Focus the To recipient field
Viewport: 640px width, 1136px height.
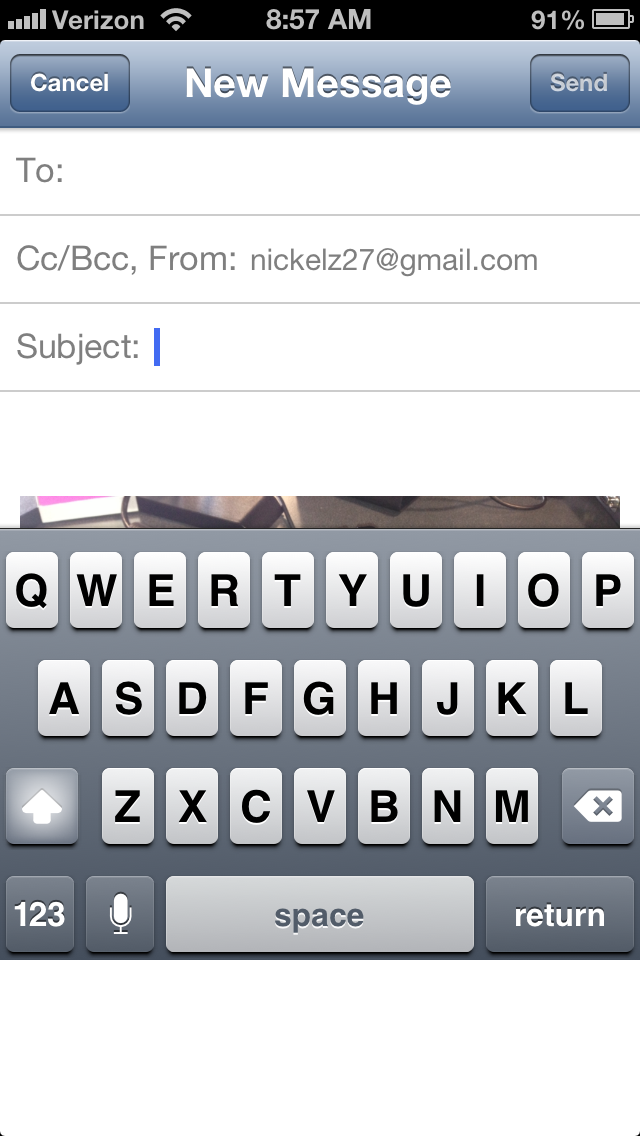(x=320, y=171)
